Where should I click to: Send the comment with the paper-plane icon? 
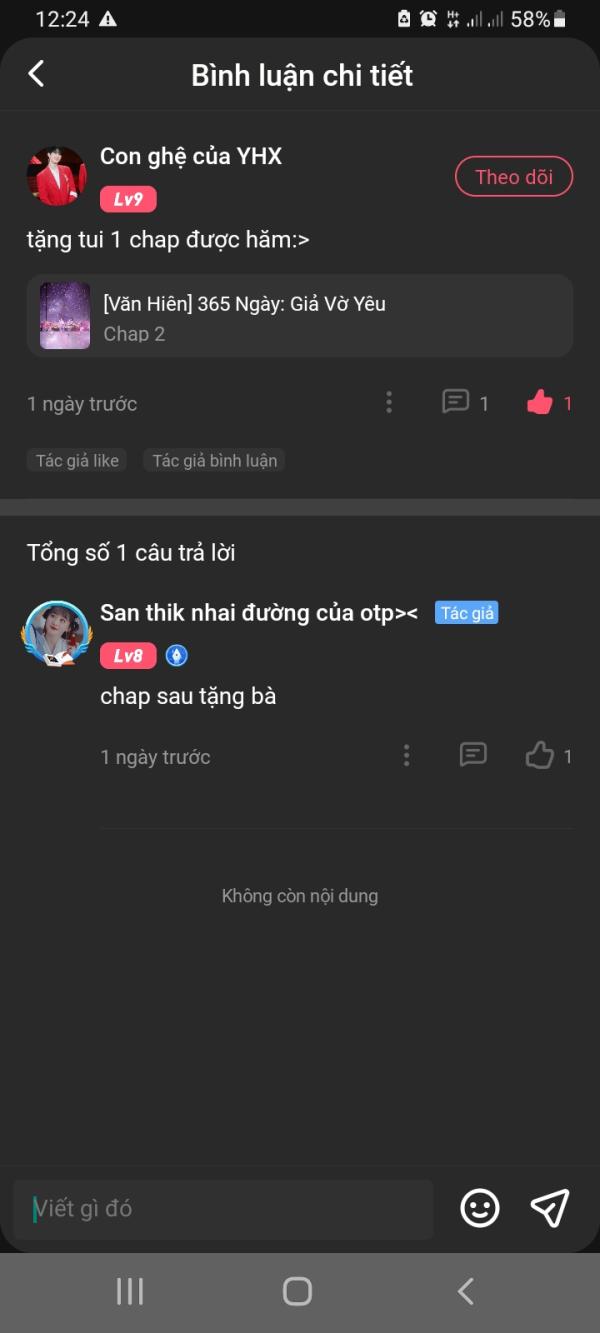point(550,1208)
